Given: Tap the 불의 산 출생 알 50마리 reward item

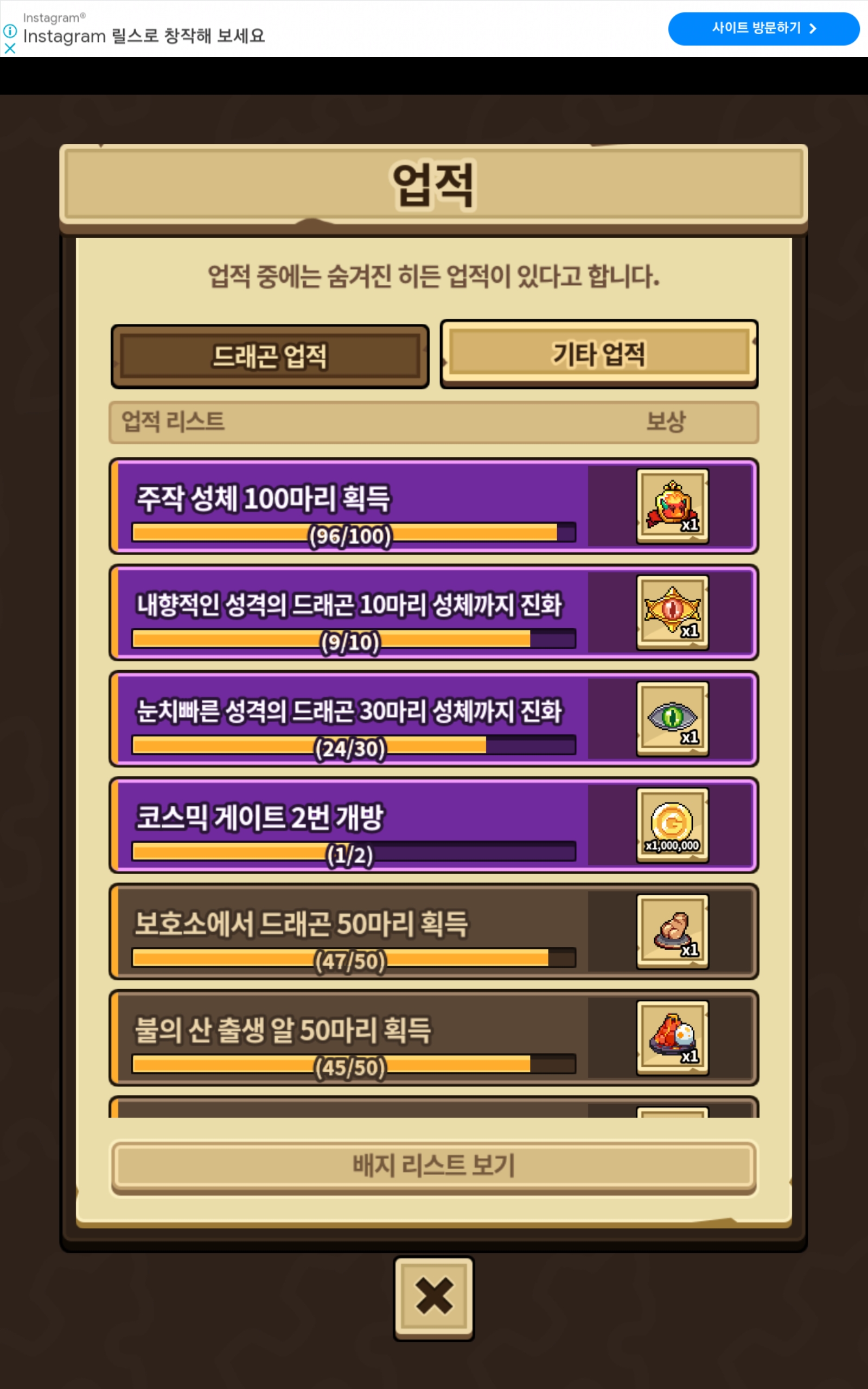Looking at the screenshot, I should click(672, 1037).
